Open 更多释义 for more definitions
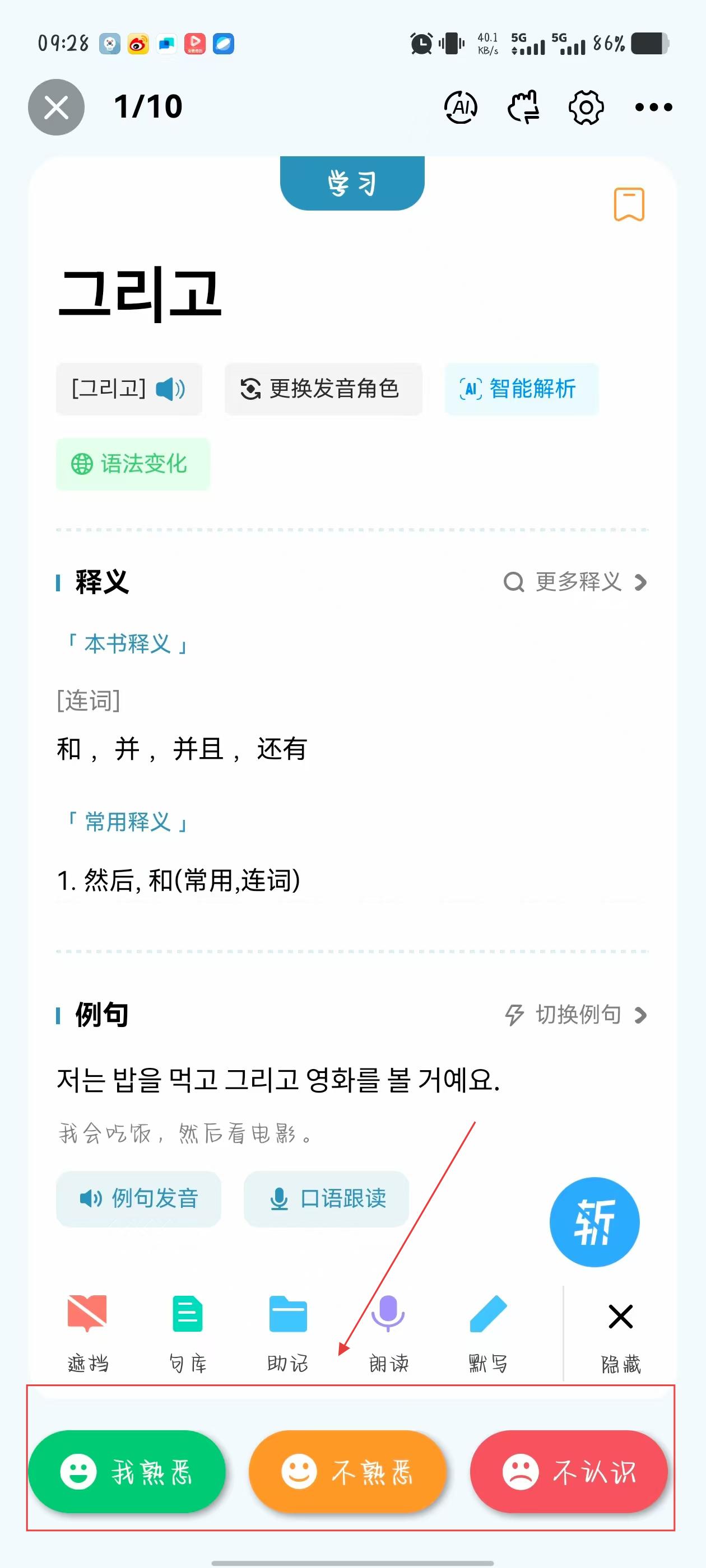 point(574,582)
